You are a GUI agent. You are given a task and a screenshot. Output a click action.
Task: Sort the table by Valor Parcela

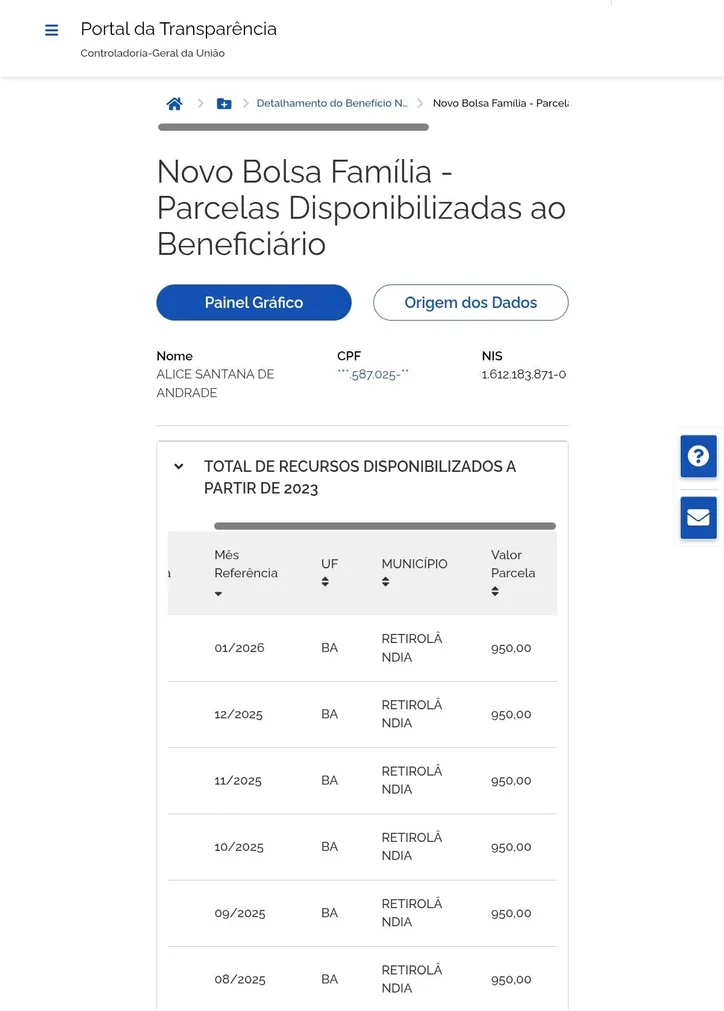click(494, 590)
